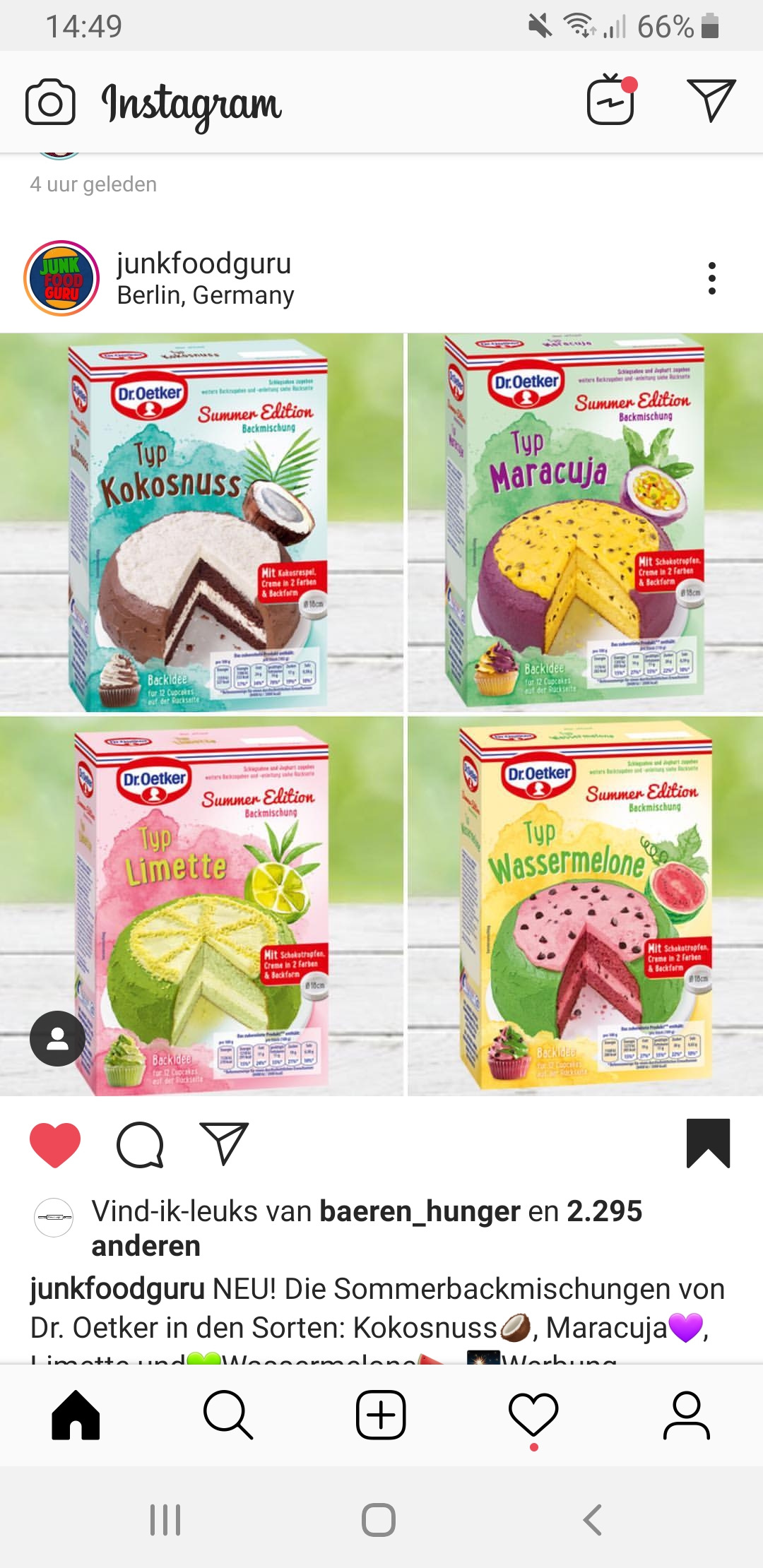Open the junkfoodguru username link
Screen dimensions: 763x1568
(203, 263)
